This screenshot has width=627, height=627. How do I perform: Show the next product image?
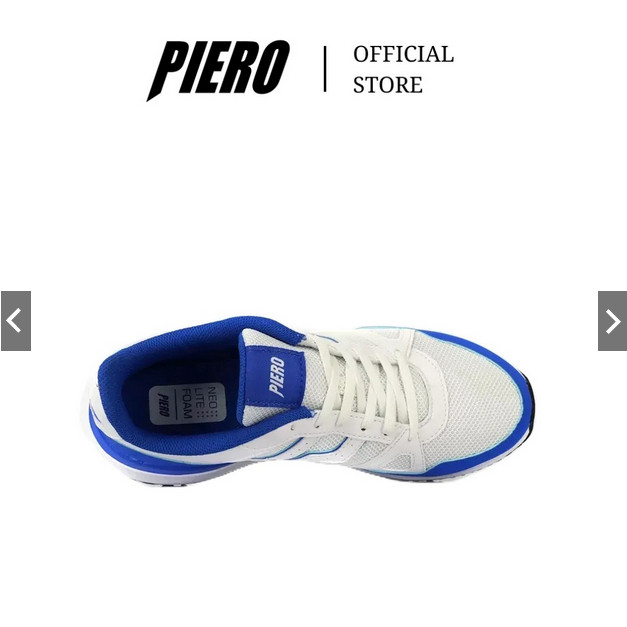coord(612,321)
